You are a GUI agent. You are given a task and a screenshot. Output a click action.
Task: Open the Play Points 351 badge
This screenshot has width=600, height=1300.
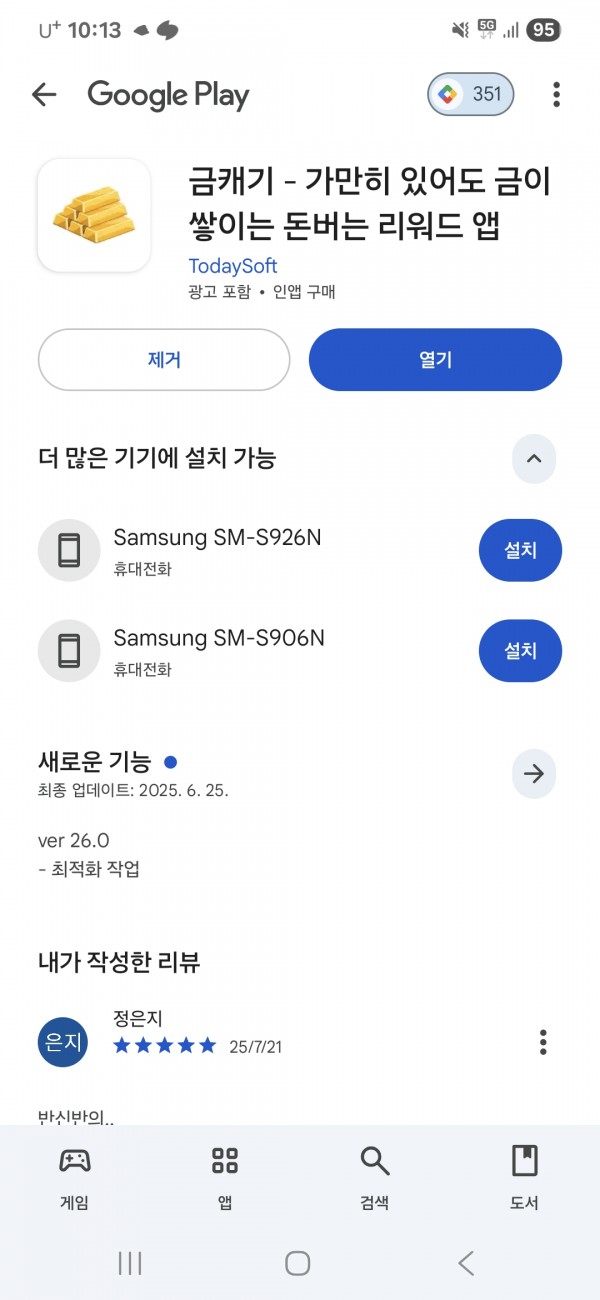tap(471, 95)
